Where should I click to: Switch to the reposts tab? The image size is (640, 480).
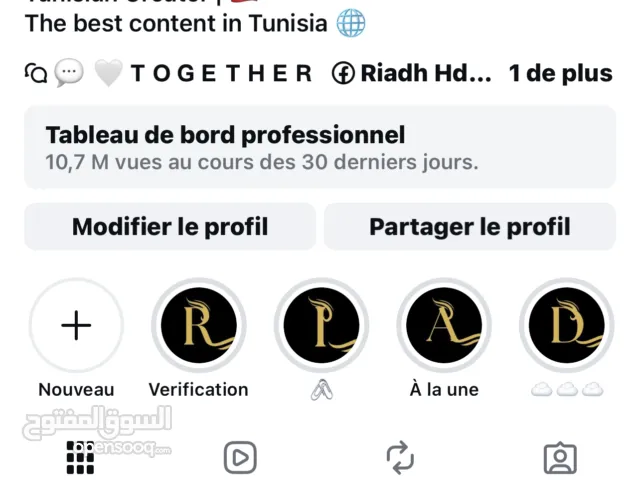point(400,457)
